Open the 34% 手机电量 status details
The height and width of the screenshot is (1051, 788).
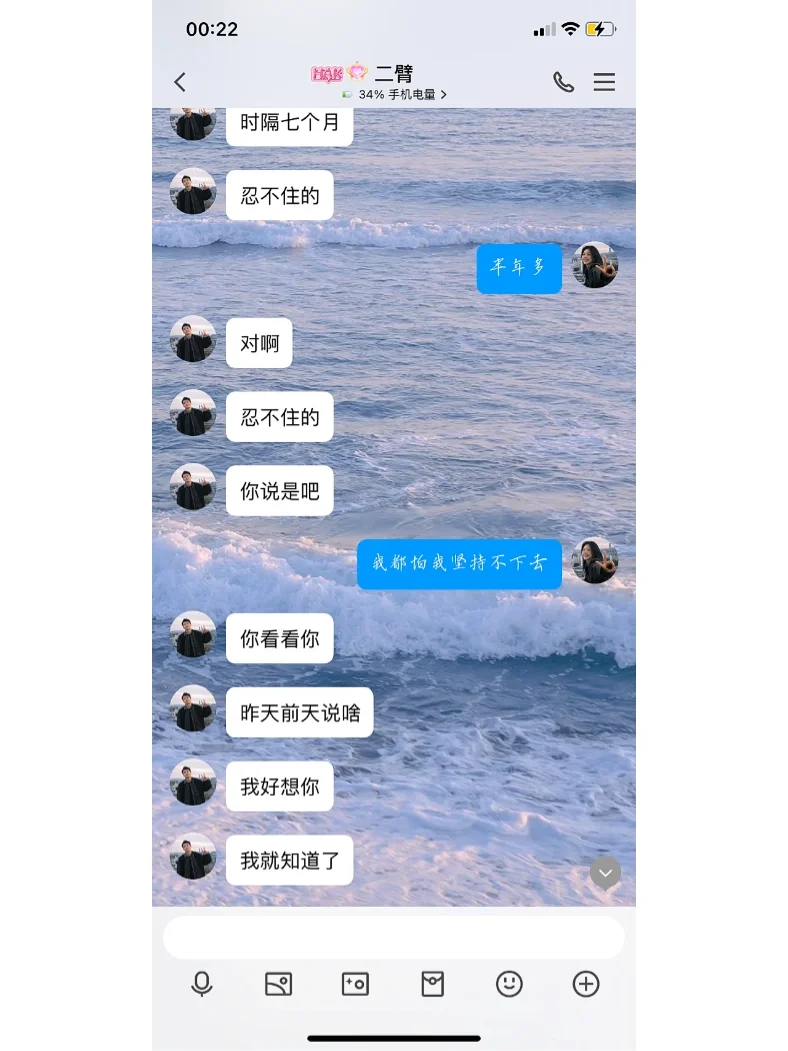click(x=395, y=94)
